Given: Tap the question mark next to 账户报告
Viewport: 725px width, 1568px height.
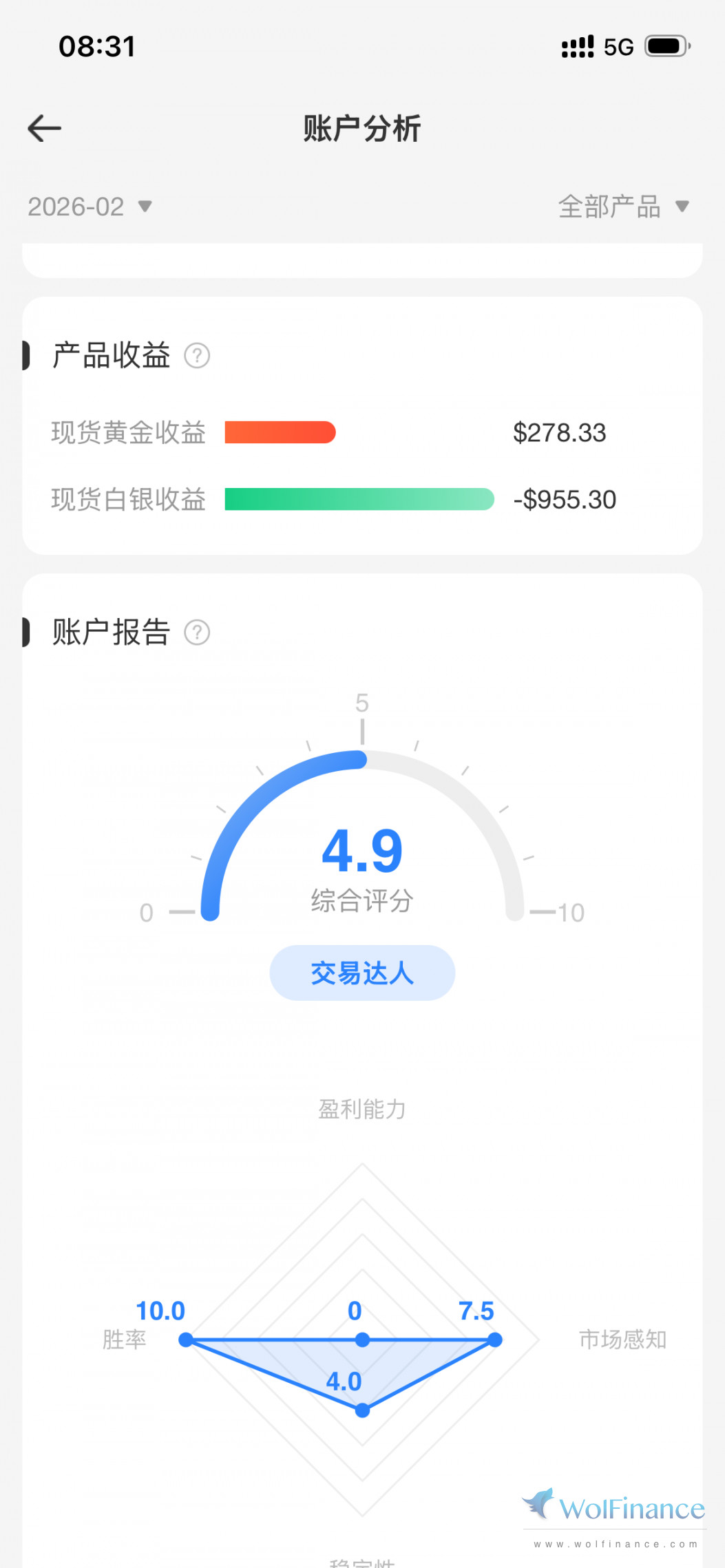Looking at the screenshot, I should tap(197, 633).
